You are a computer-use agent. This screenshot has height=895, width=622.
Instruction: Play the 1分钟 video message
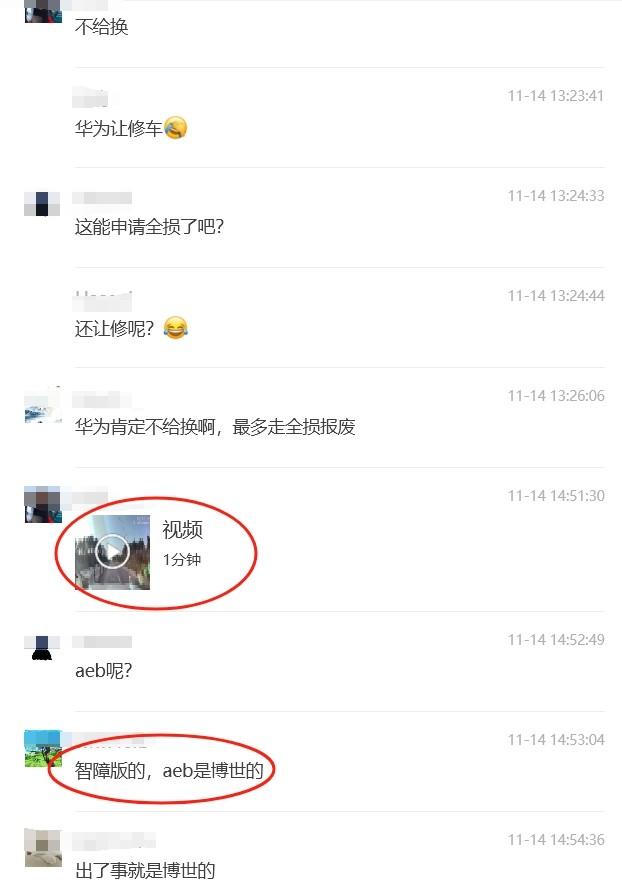(x=112, y=552)
